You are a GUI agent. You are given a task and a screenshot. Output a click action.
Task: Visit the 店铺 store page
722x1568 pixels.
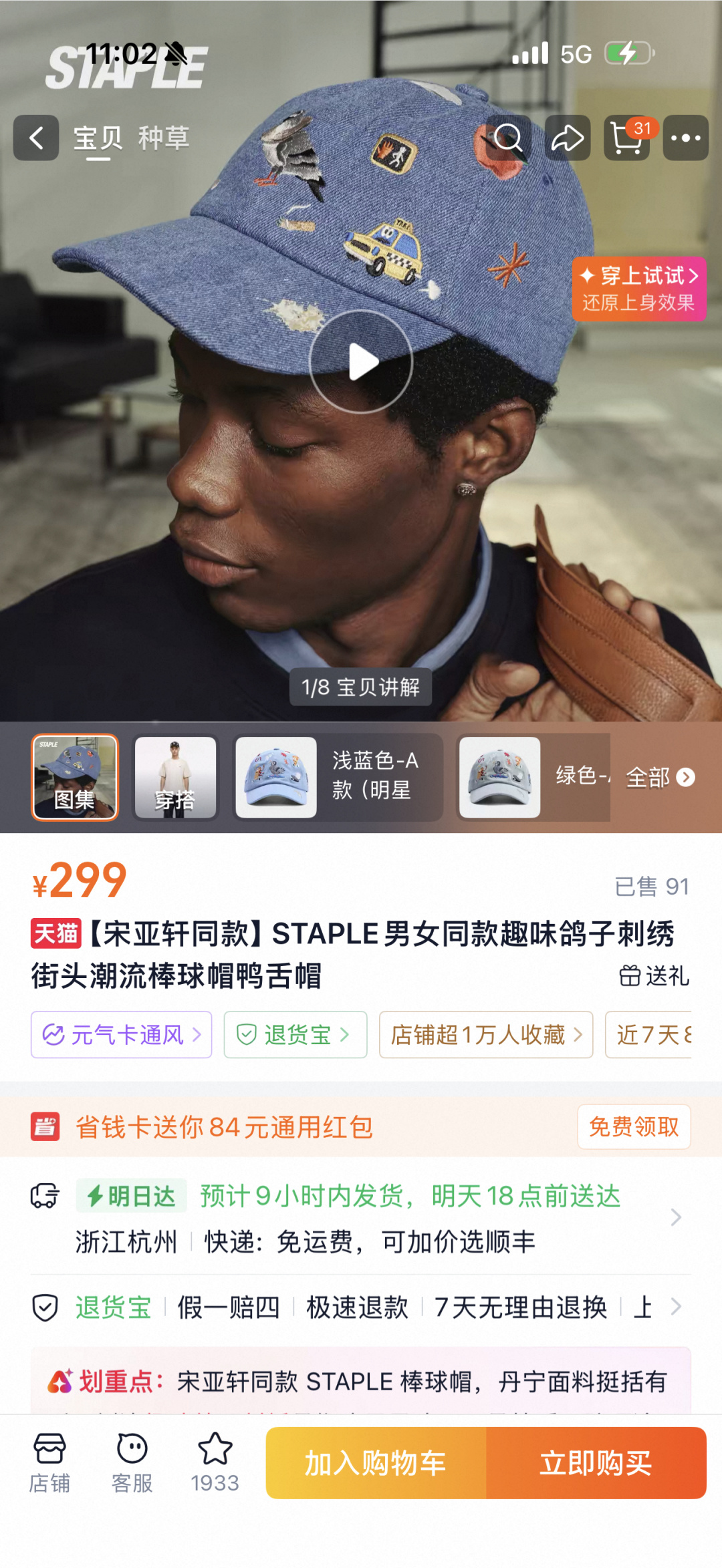(x=49, y=1463)
